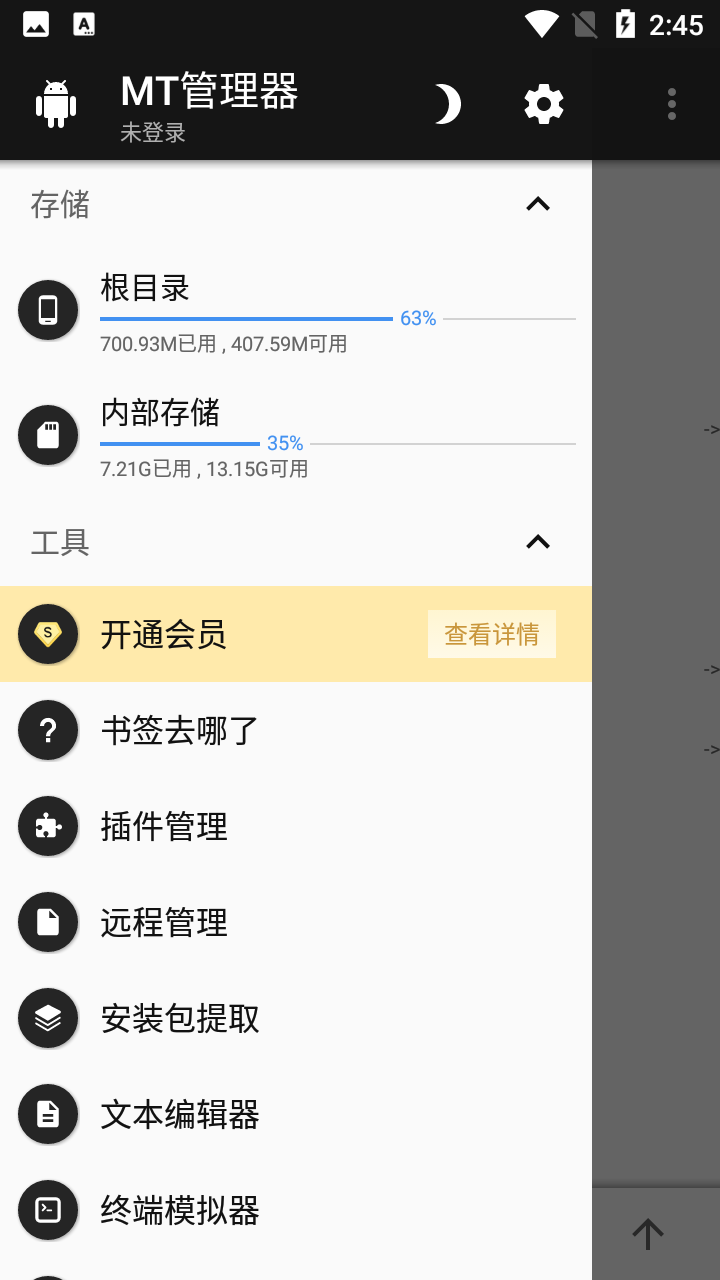Open the overflow menu with three dots
The image size is (720, 1280).
(x=670, y=103)
